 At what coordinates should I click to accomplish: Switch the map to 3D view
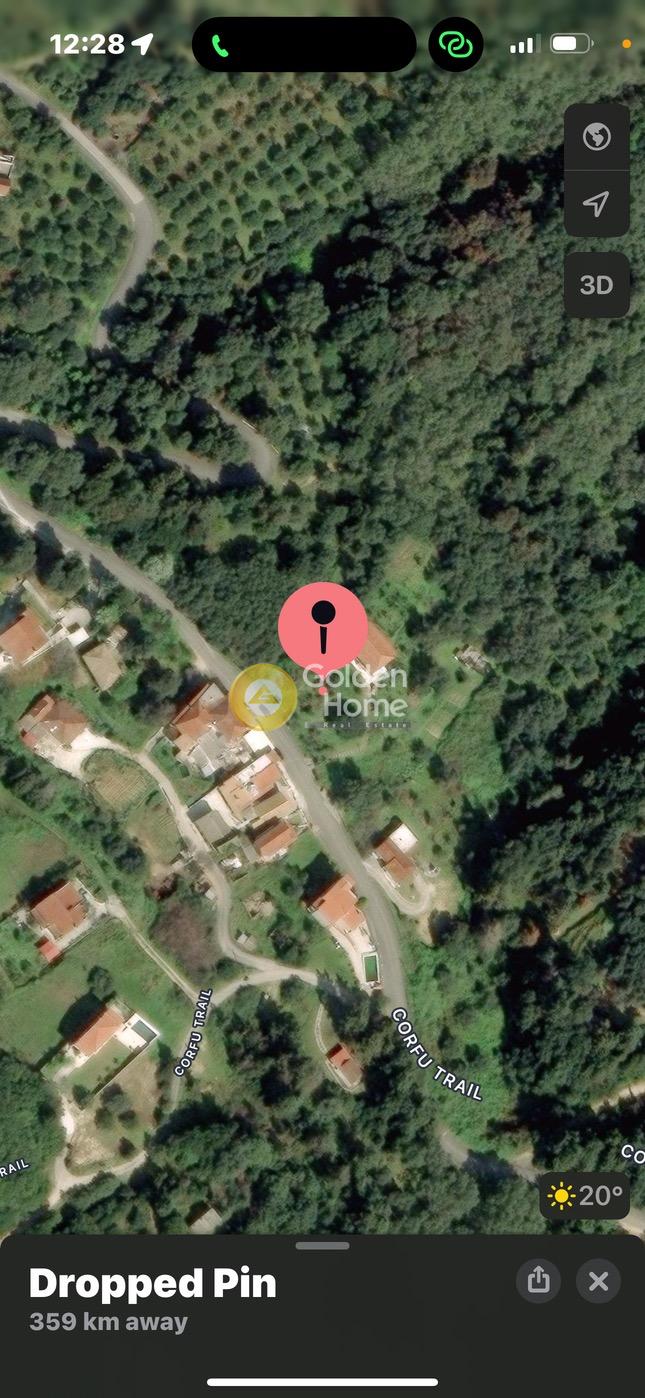tap(596, 285)
